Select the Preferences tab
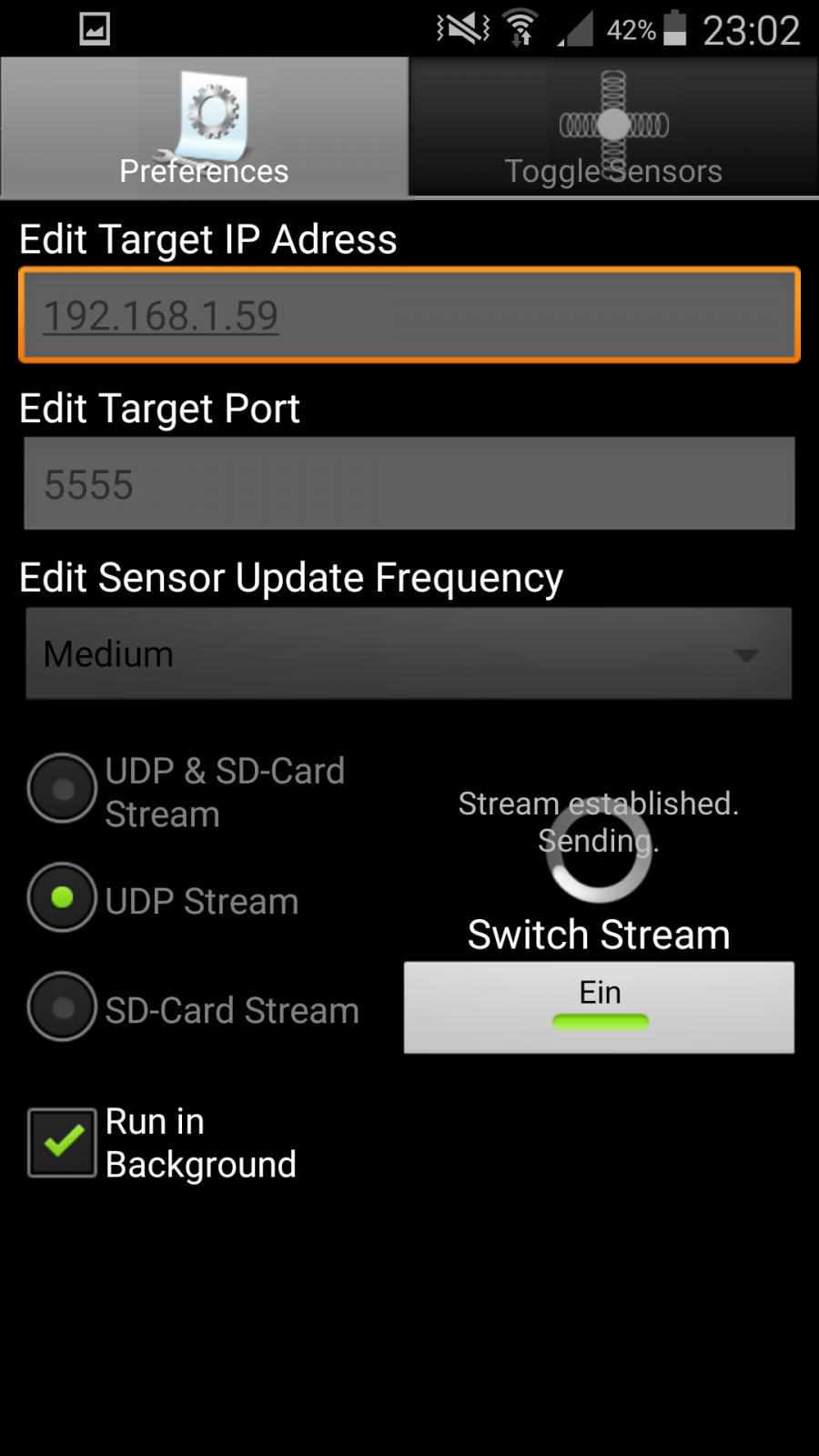 (204, 128)
